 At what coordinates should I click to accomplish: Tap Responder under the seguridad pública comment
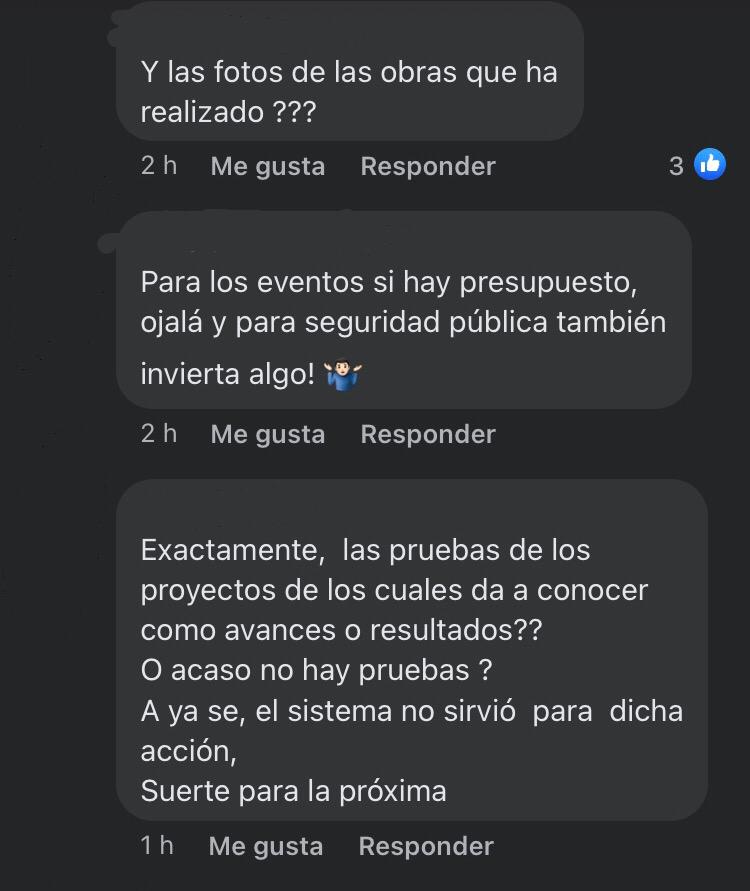(427, 434)
